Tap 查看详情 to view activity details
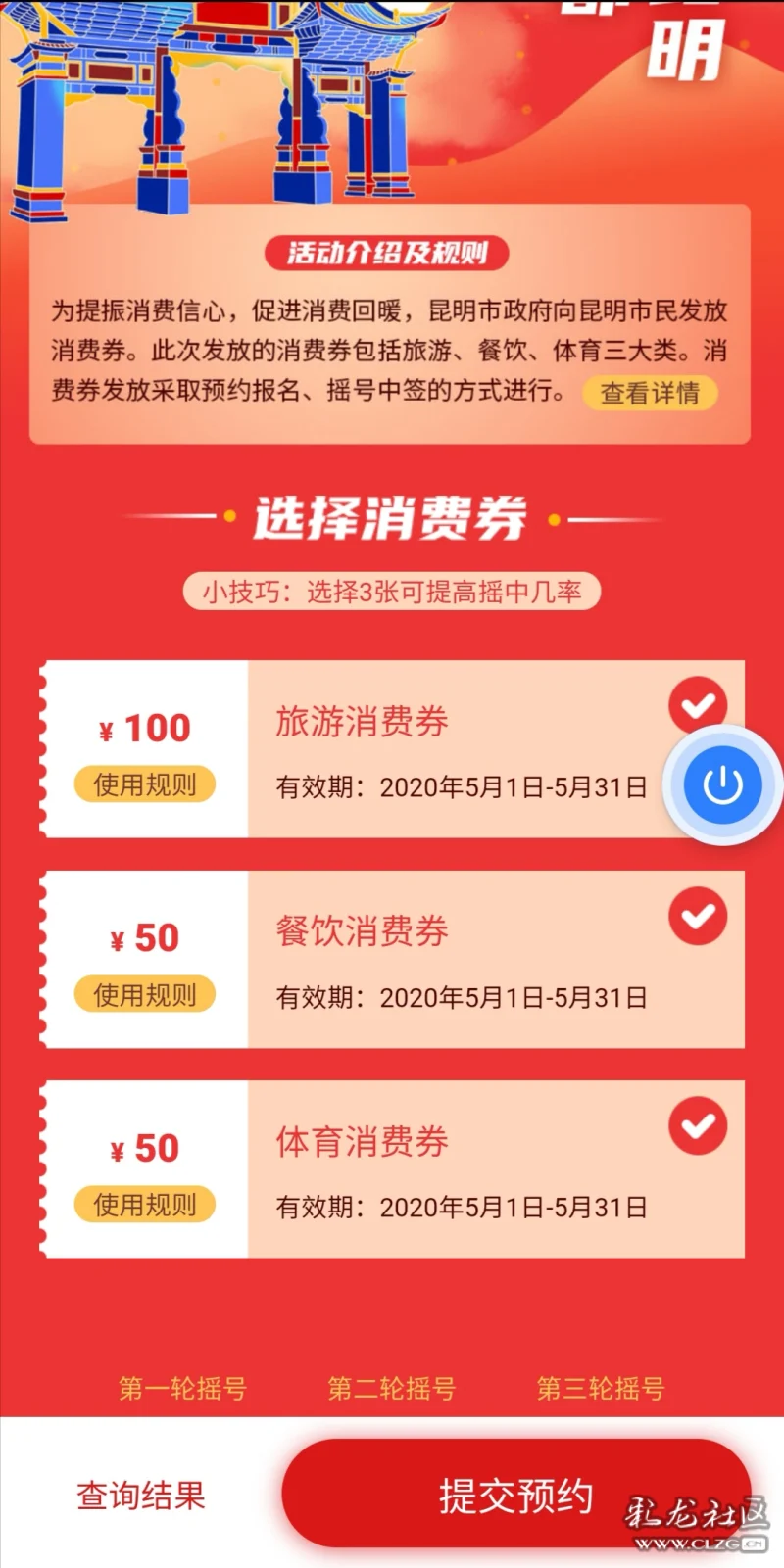784x1568 pixels. pos(650,393)
